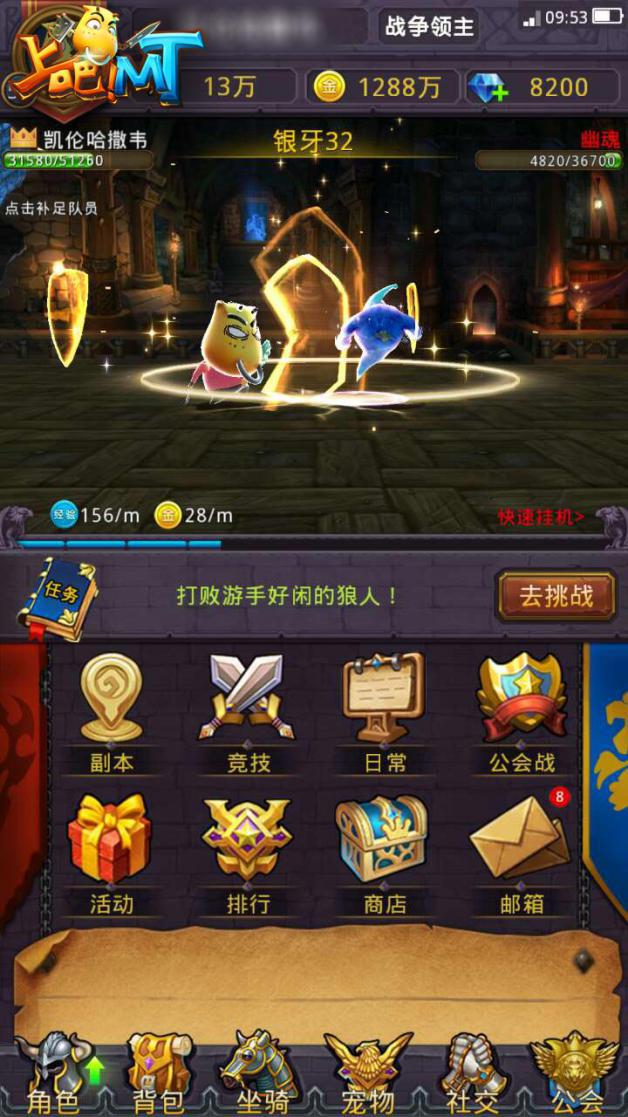
Task: Tap 点击补足队员 to fill the team
Action: (x=52, y=209)
